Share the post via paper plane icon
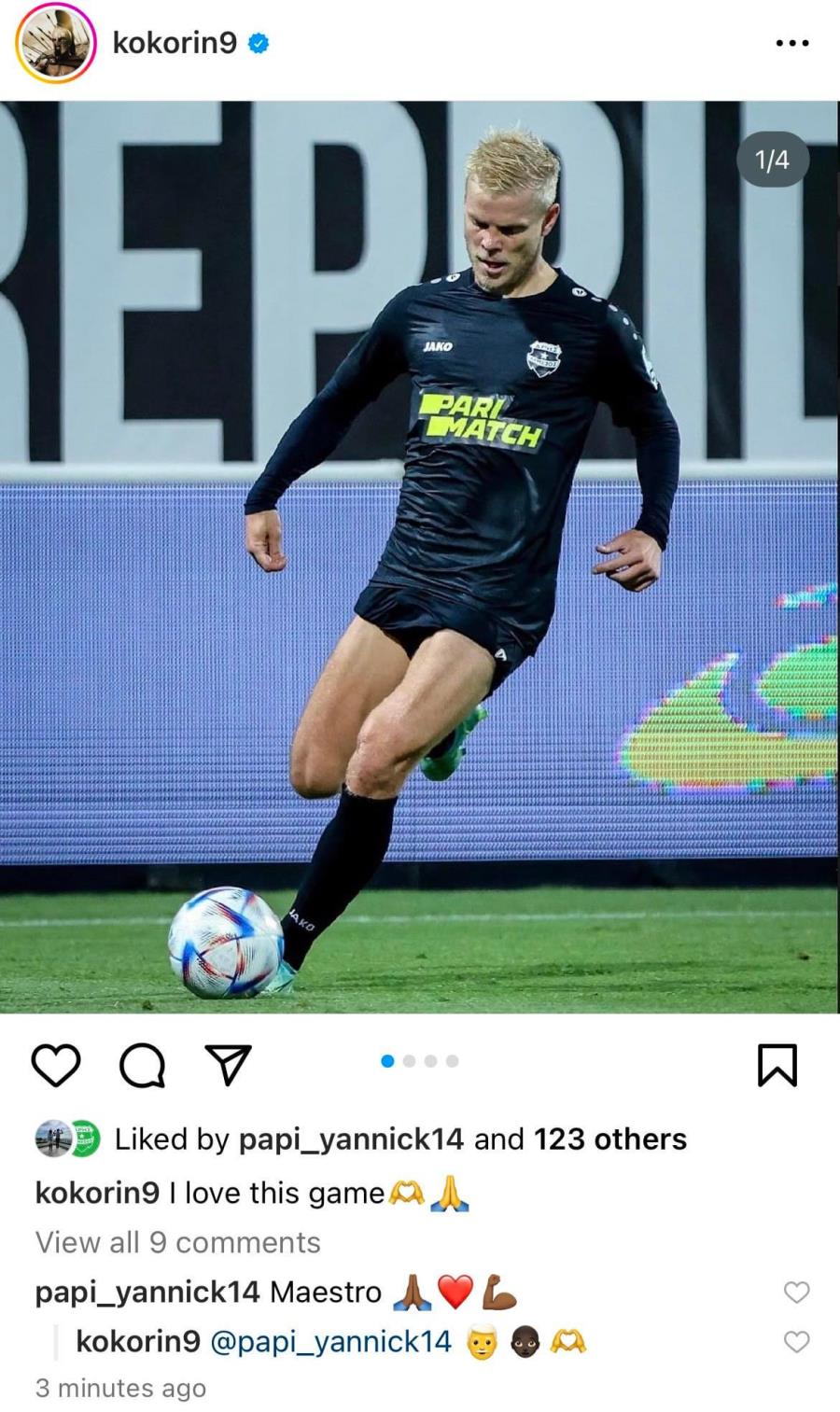840x1412 pixels. click(228, 1065)
